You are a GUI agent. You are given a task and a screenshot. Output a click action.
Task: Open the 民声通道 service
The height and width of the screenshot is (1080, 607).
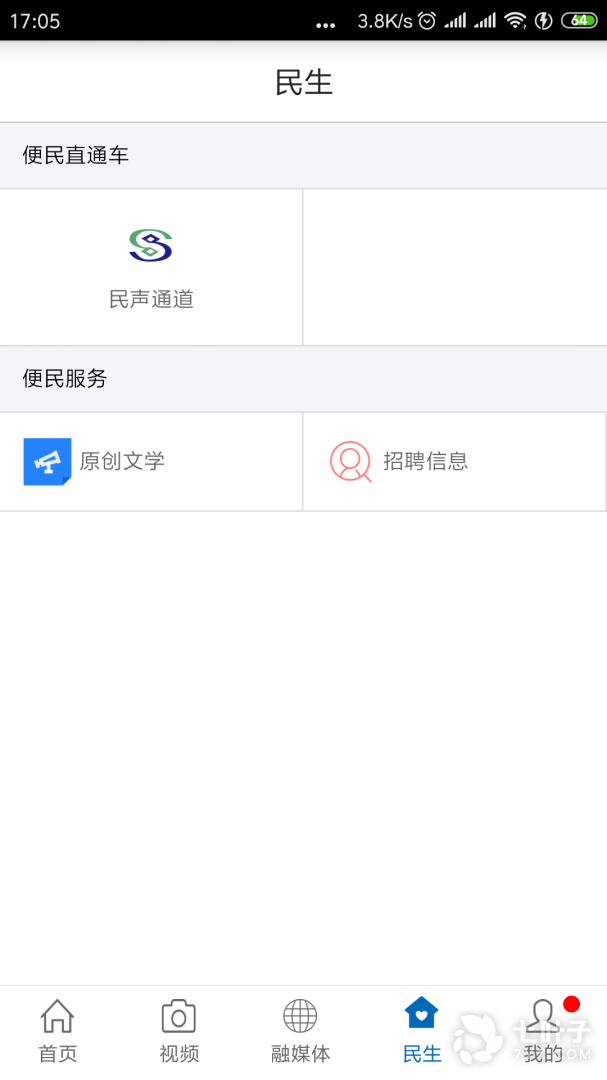(151, 267)
